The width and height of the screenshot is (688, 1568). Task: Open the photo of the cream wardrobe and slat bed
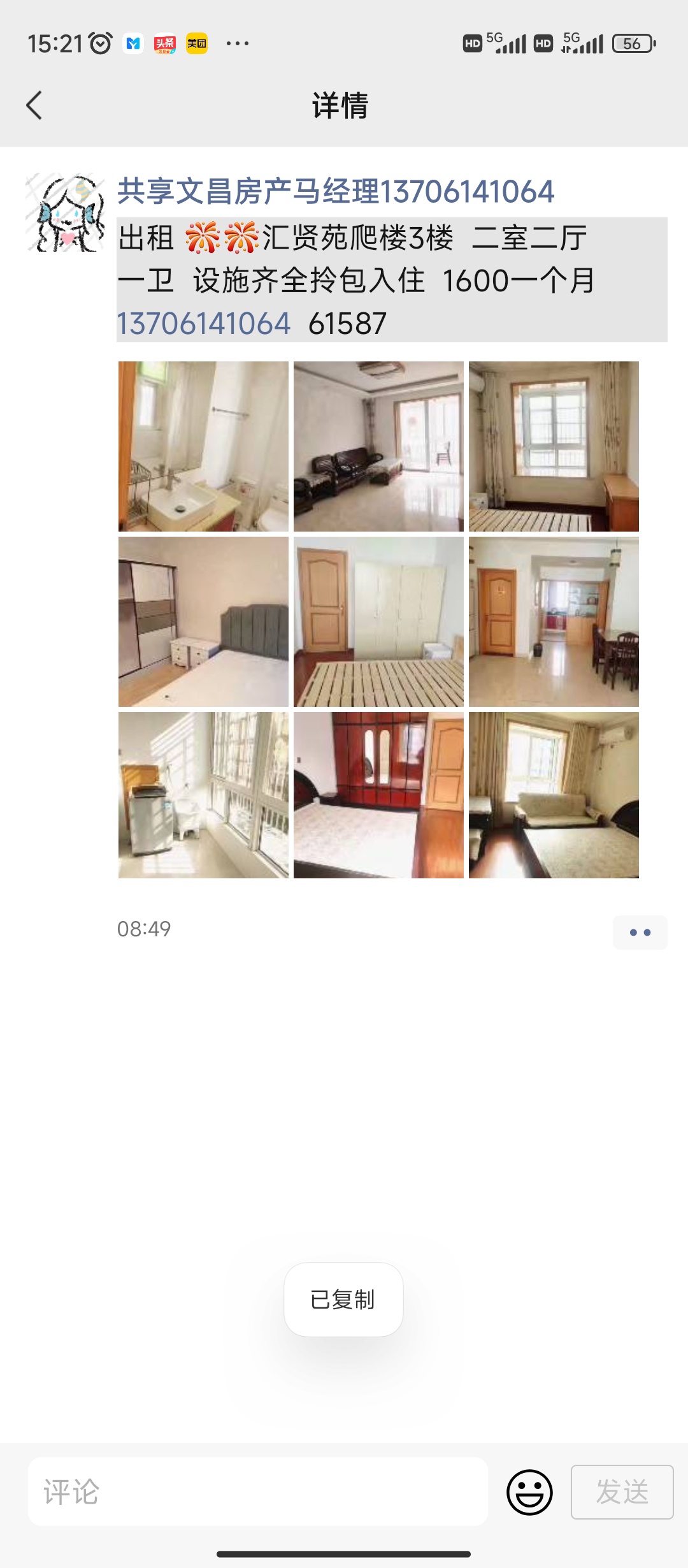[378, 621]
